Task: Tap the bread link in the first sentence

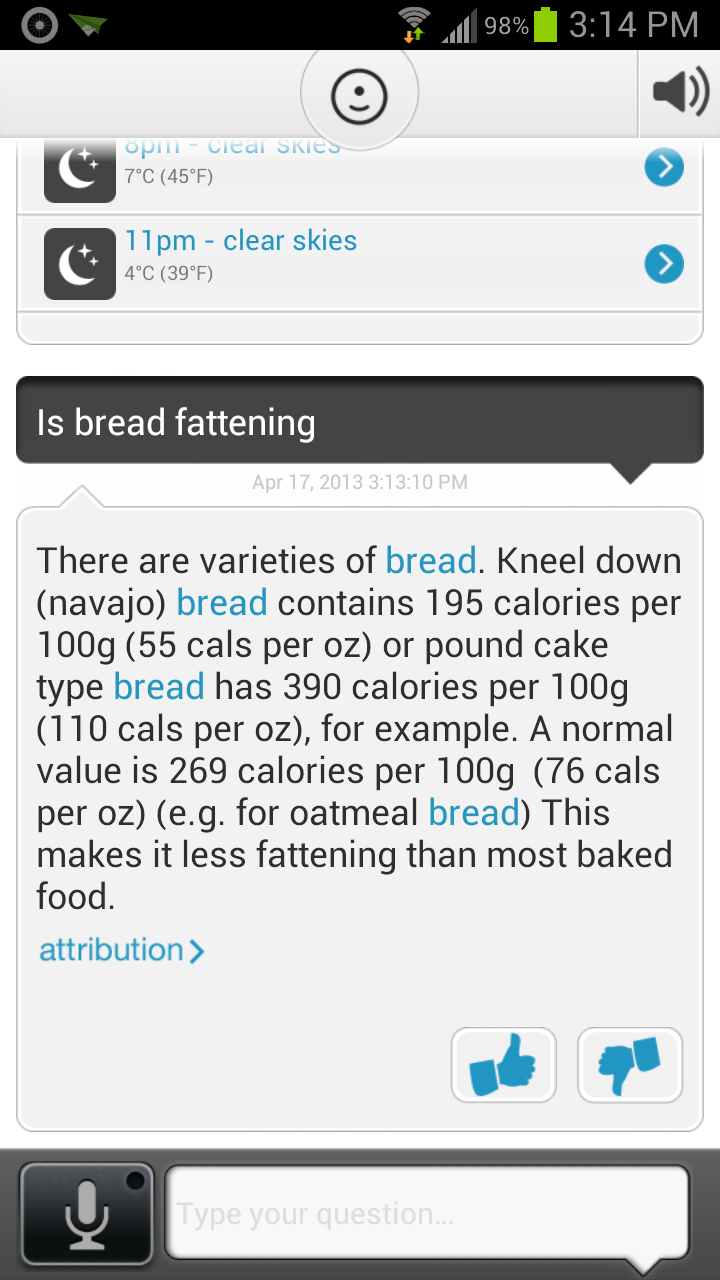Action: point(431,561)
